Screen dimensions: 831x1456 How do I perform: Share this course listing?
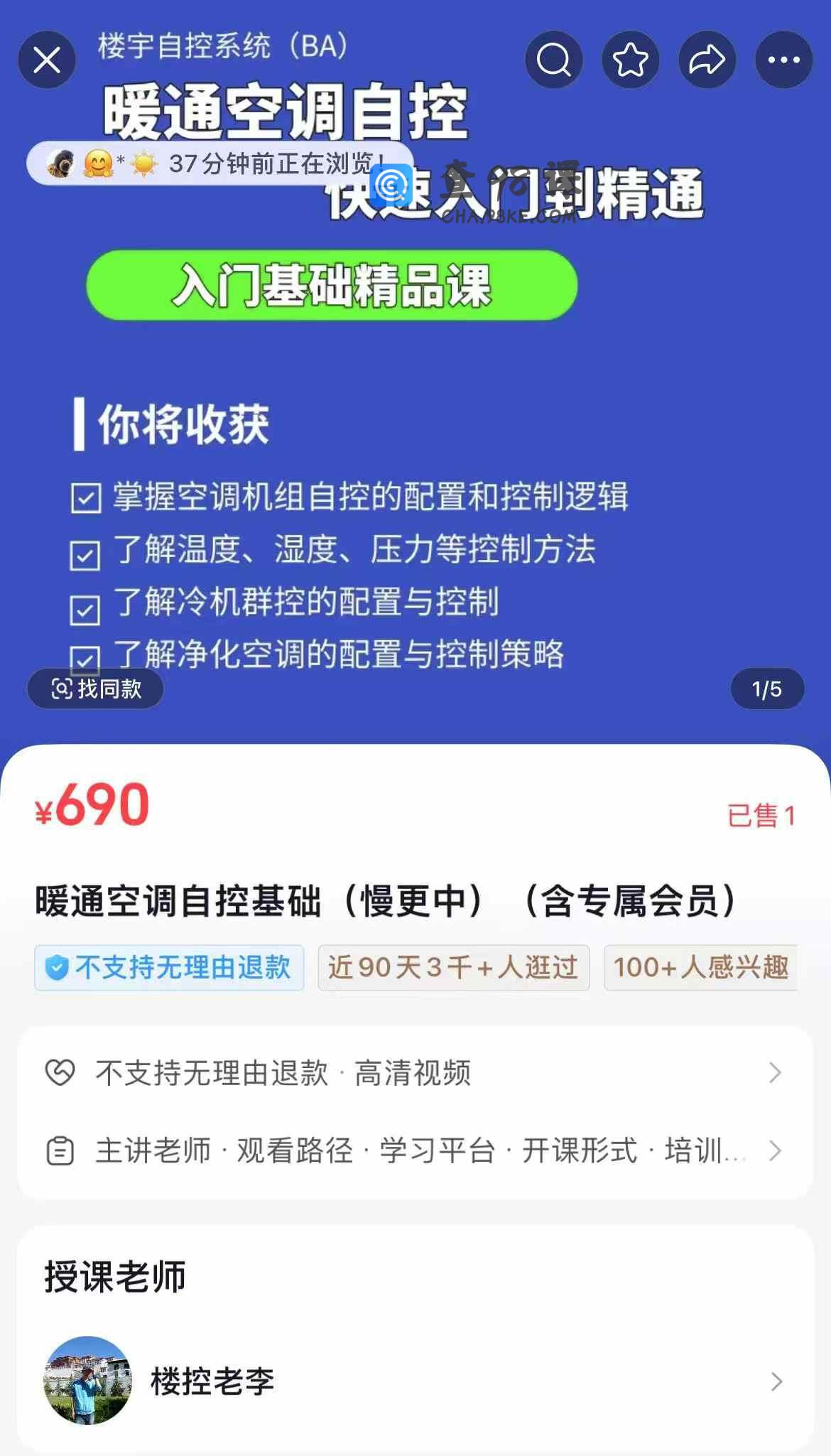click(707, 60)
